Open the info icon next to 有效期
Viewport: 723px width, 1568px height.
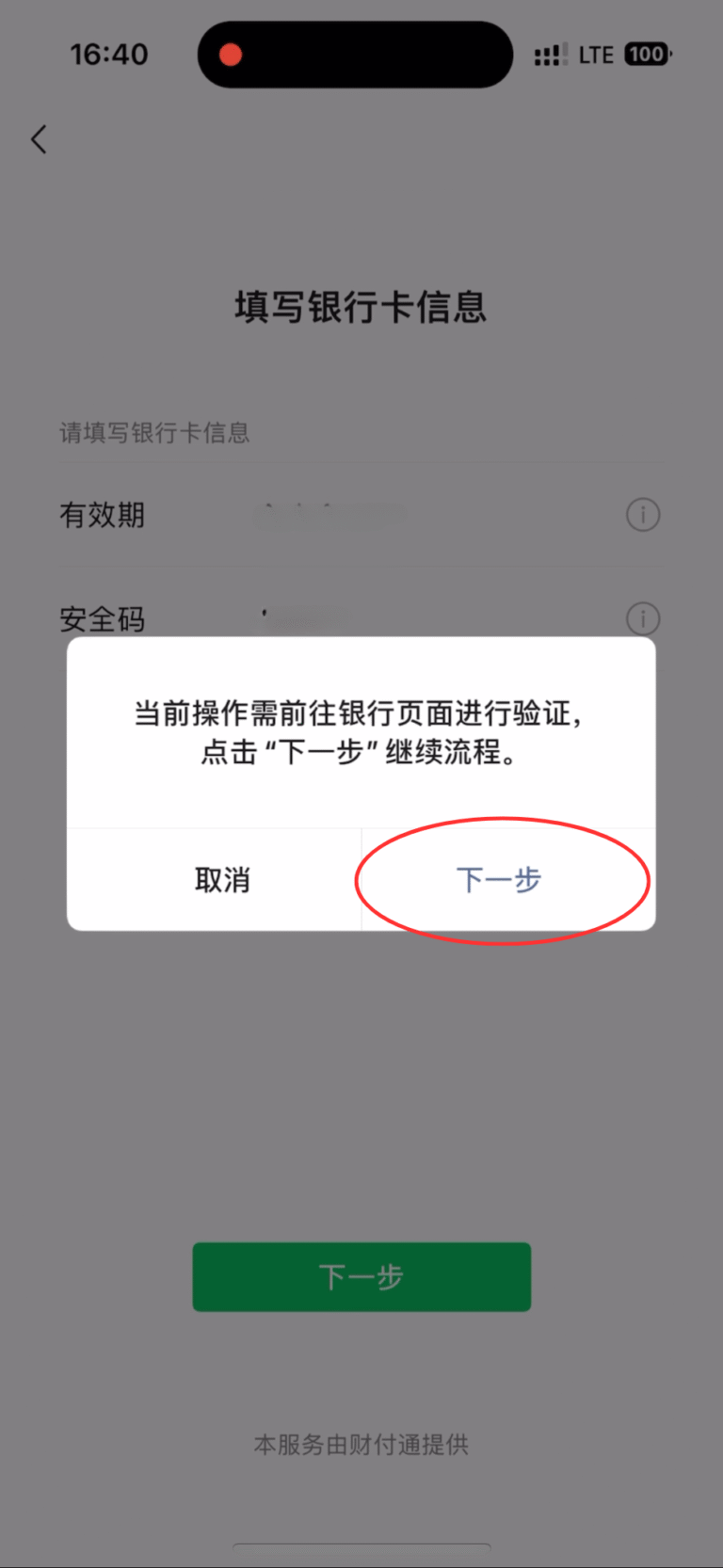point(643,515)
